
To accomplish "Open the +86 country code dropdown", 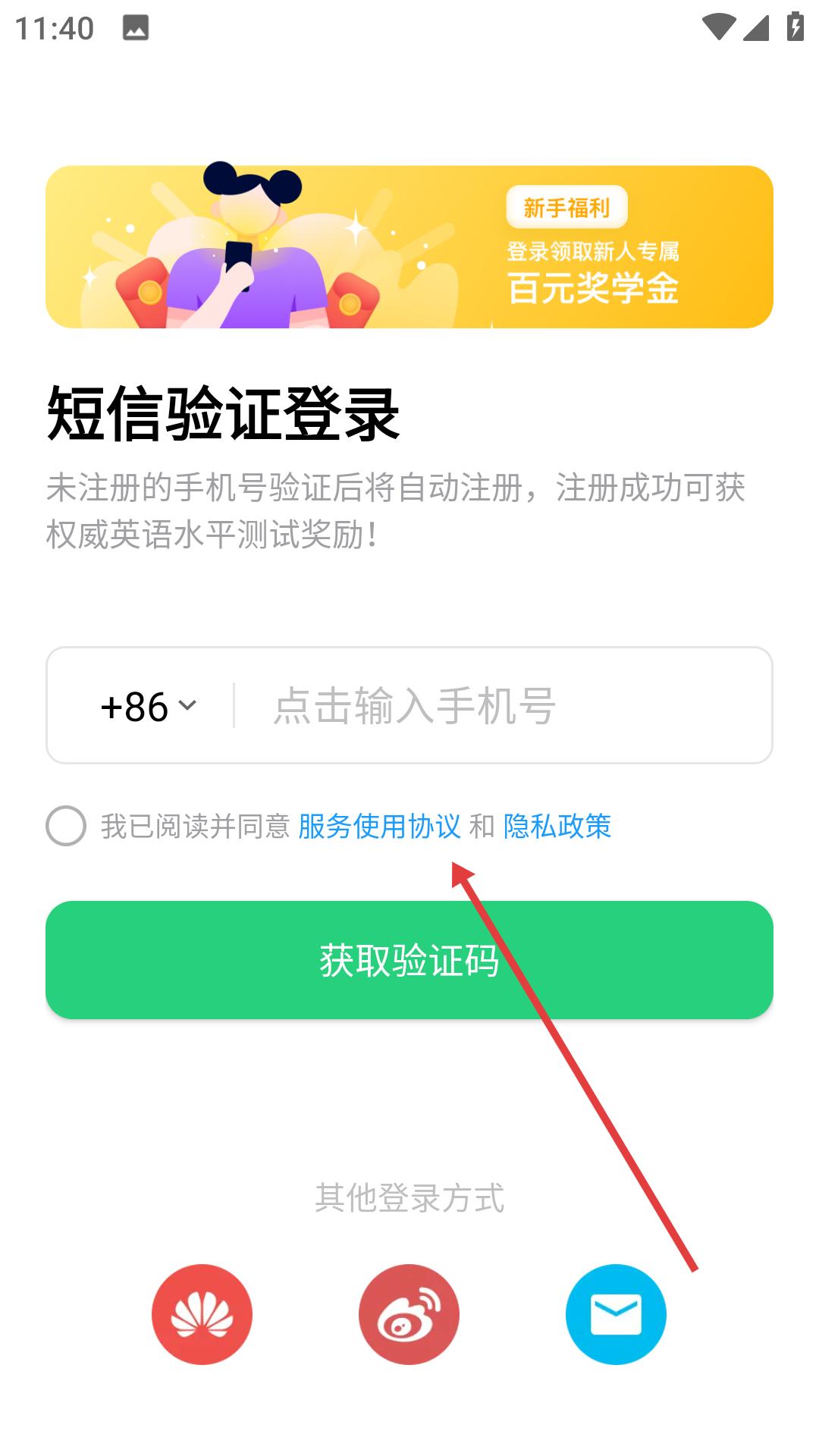I will [x=149, y=706].
